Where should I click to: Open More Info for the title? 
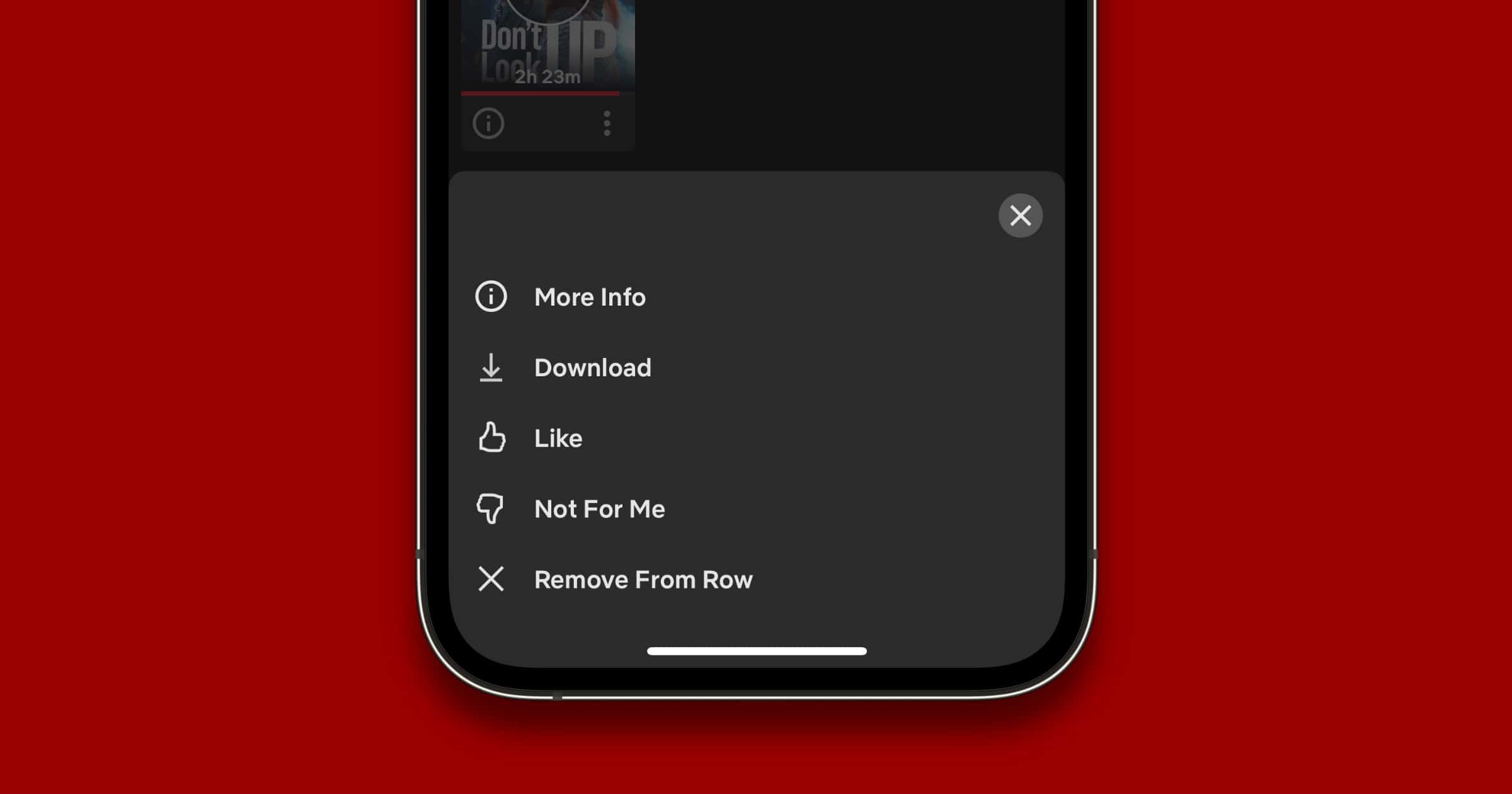point(589,297)
